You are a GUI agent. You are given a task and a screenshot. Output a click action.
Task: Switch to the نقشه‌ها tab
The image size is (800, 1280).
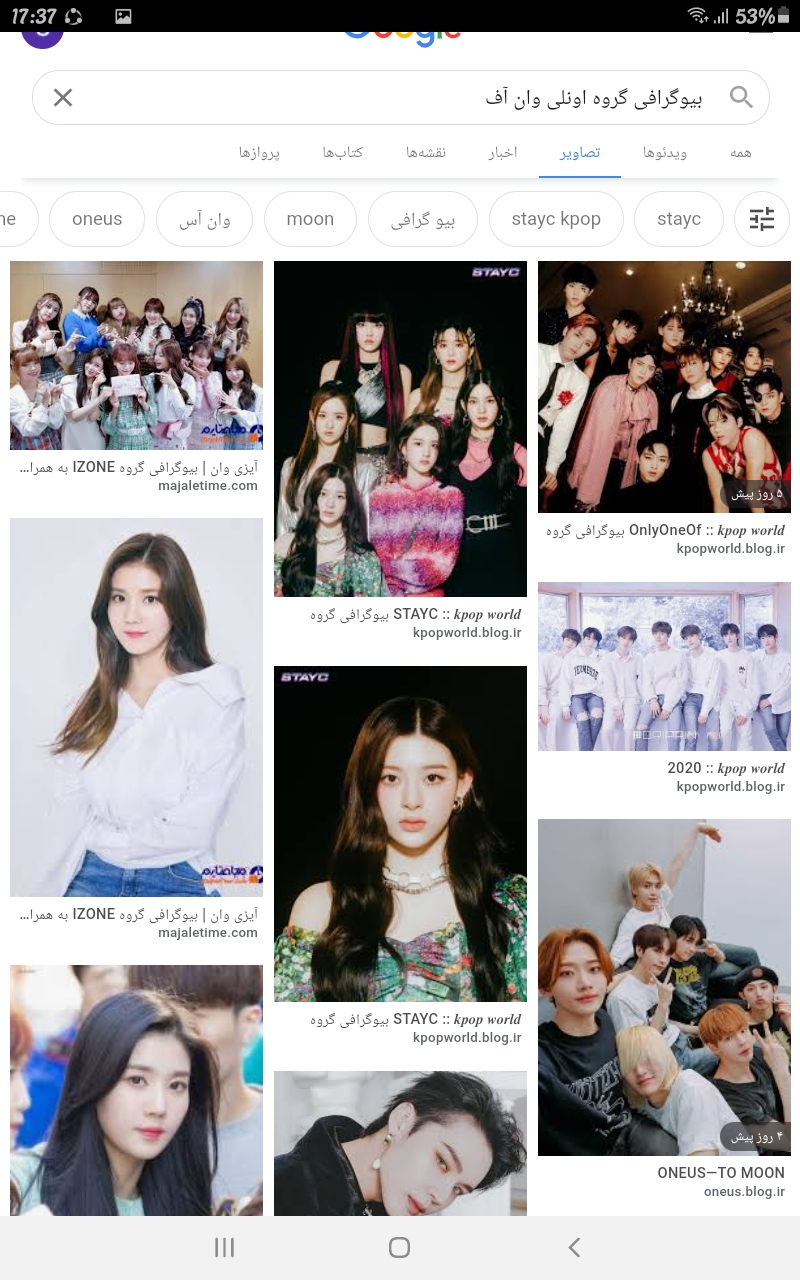(x=426, y=152)
